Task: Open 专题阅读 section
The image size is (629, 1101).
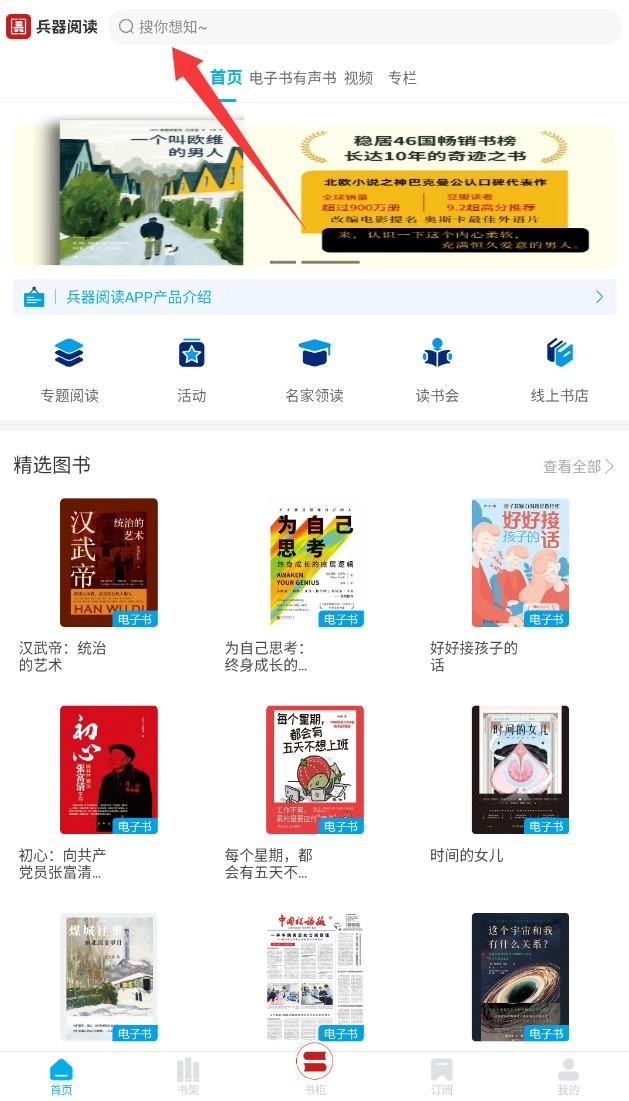Action: click(70, 370)
